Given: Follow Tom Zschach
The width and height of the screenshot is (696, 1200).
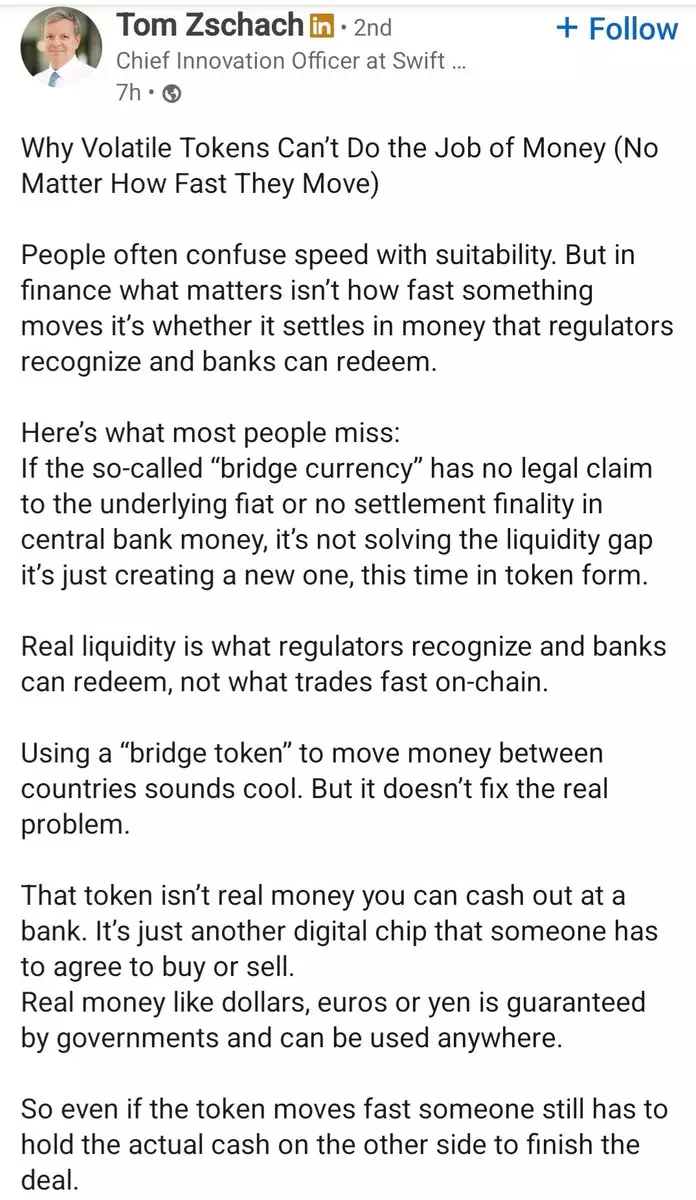Looking at the screenshot, I should (x=616, y=28).
